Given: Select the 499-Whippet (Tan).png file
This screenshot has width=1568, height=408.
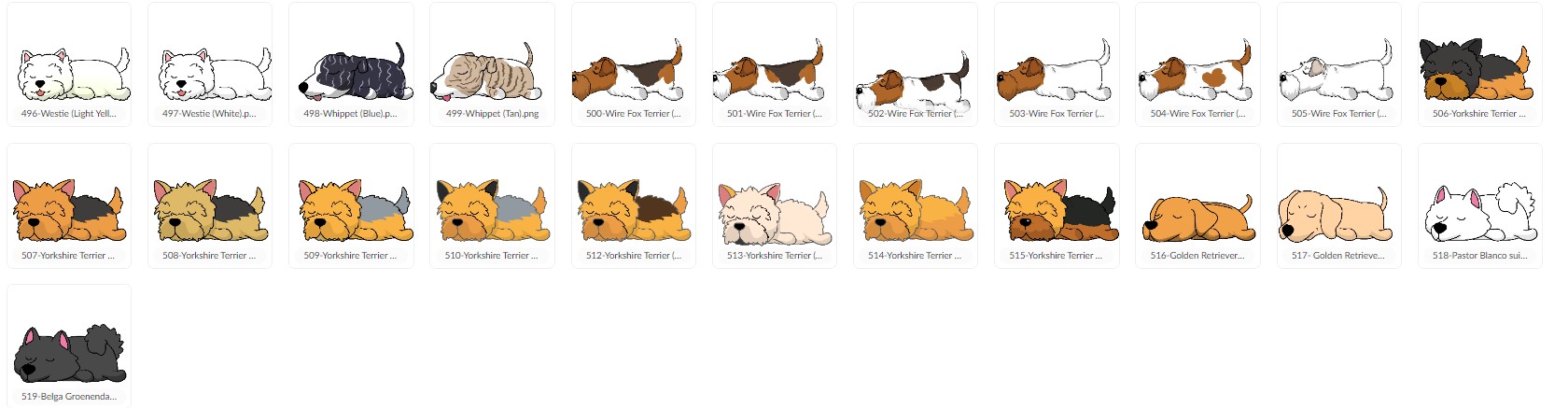Looking at the screenshot, I should (x=492, y=73).
